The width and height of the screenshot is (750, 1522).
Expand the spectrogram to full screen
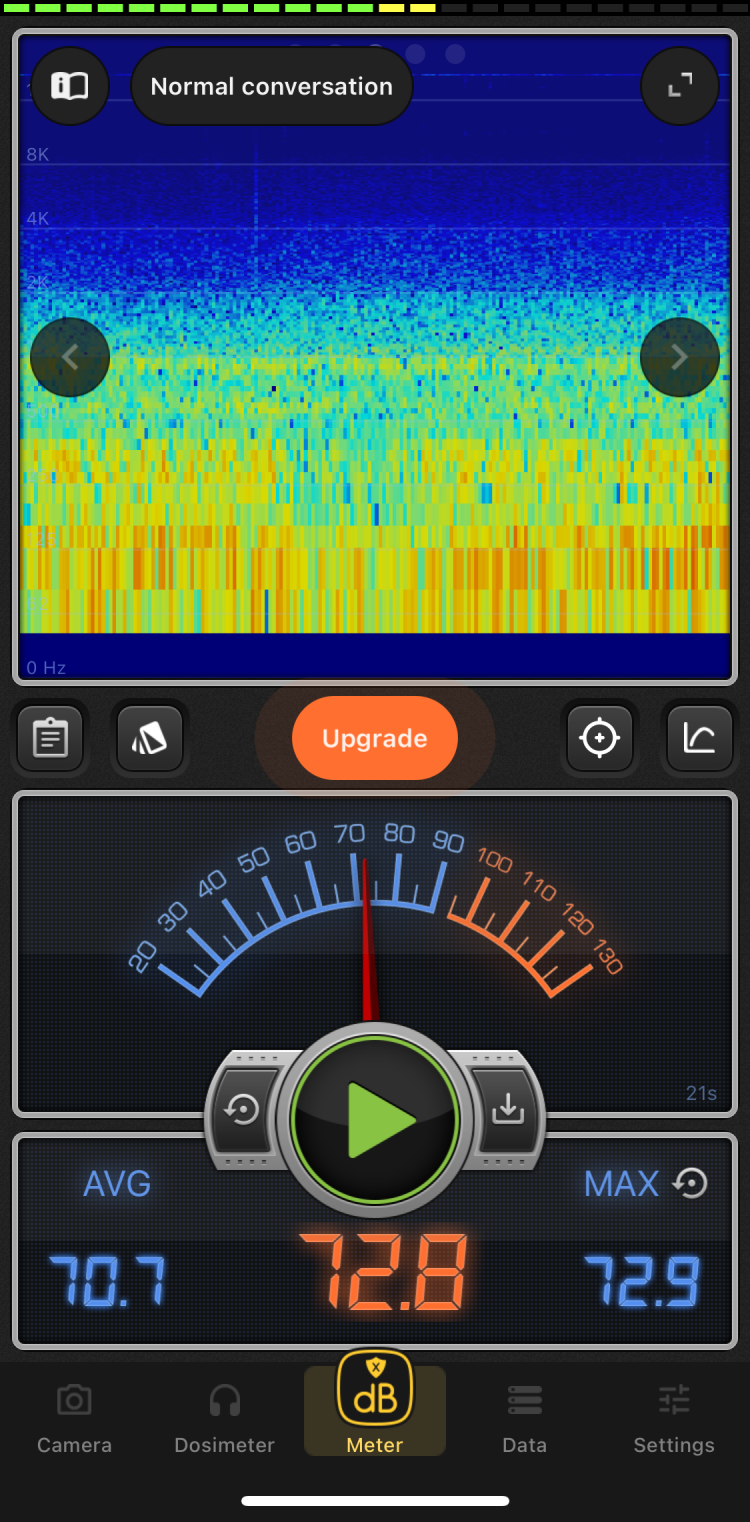pyautogui.click(x=680, y=86)
